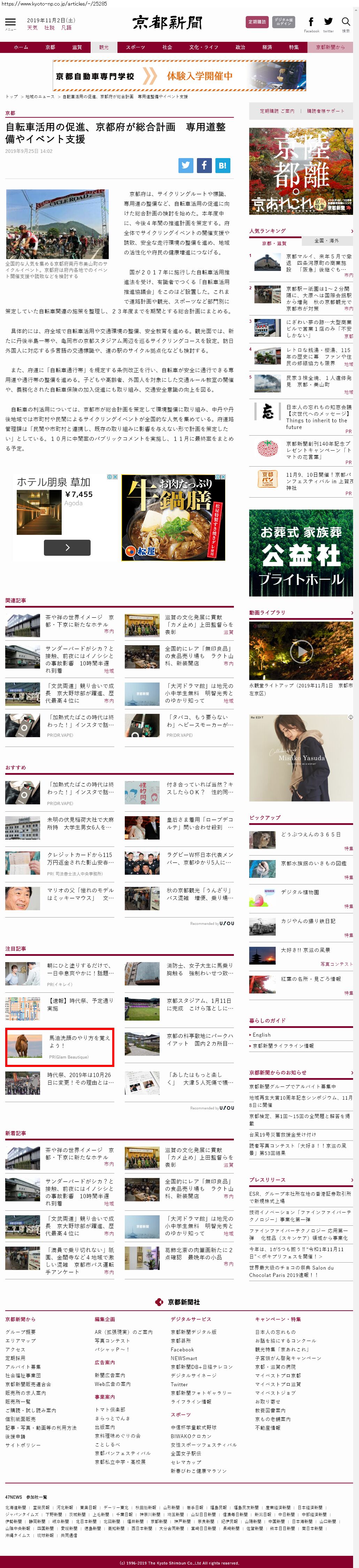The height and width of the screenshot is (1568, 359).
Task: Open the hamburger menu
Action: [10, 23]
